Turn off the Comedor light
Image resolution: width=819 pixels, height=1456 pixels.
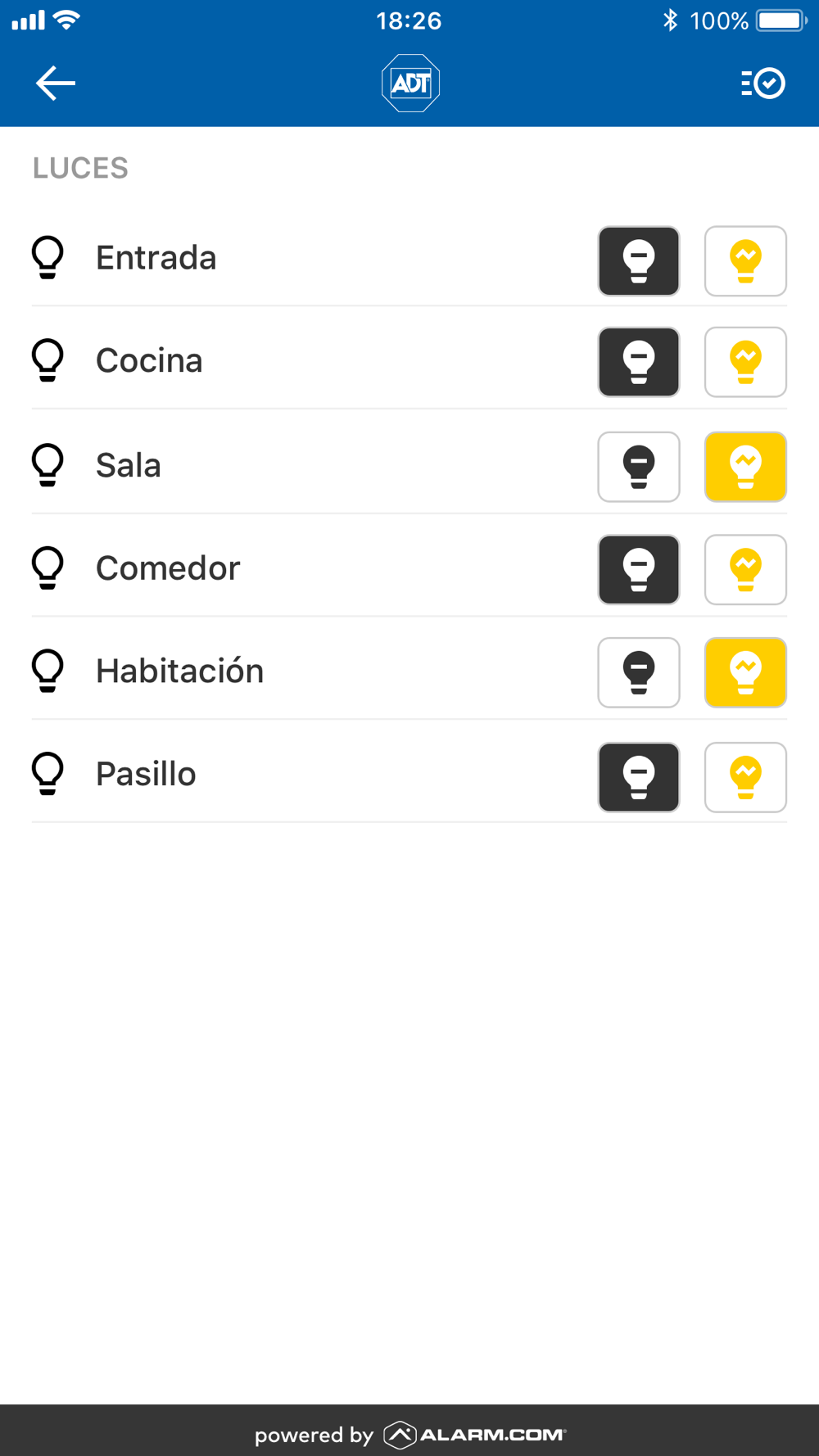tap(639, 570)
